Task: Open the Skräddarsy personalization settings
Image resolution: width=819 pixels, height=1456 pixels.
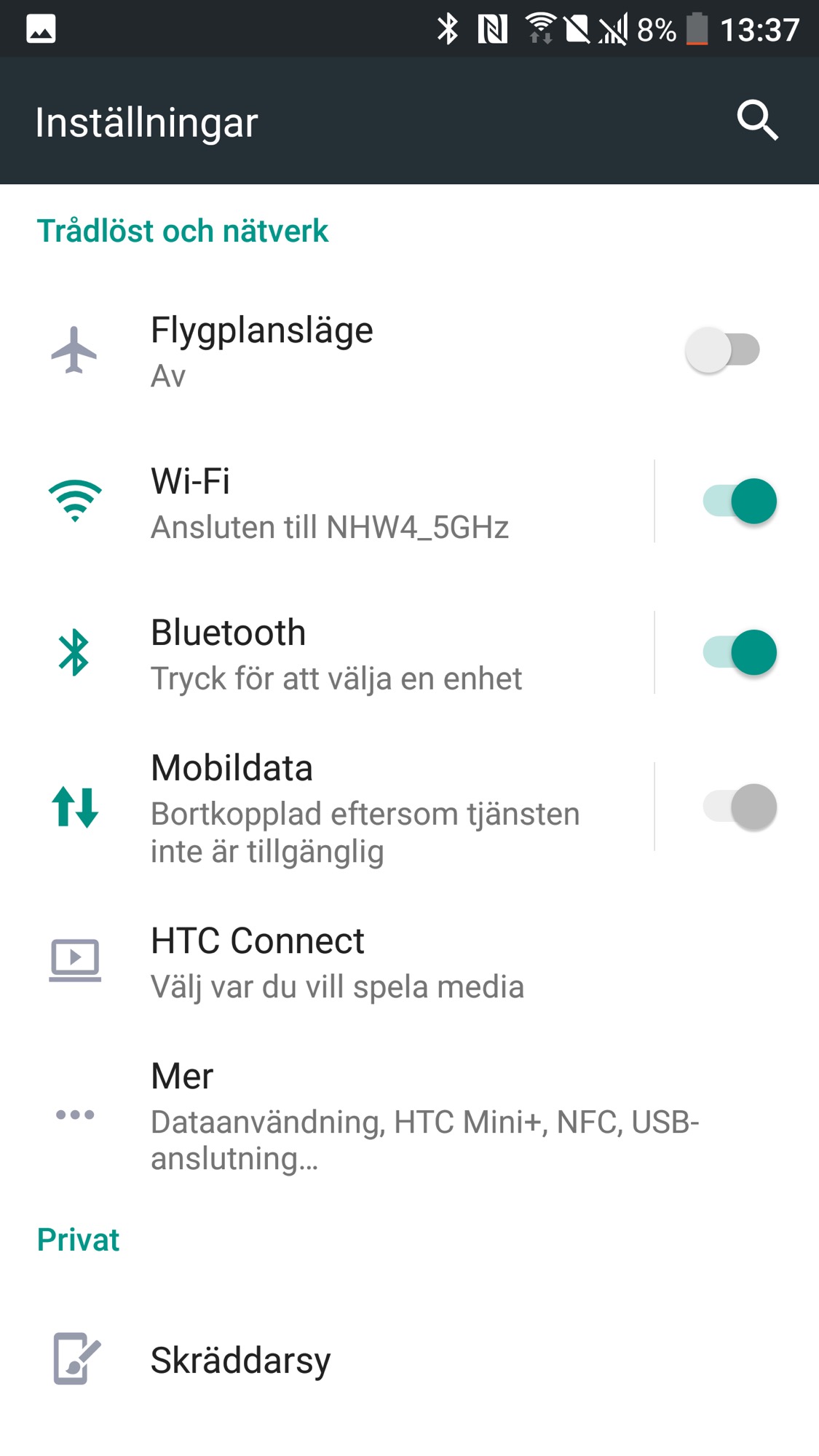Action: tap(240, 1360)
